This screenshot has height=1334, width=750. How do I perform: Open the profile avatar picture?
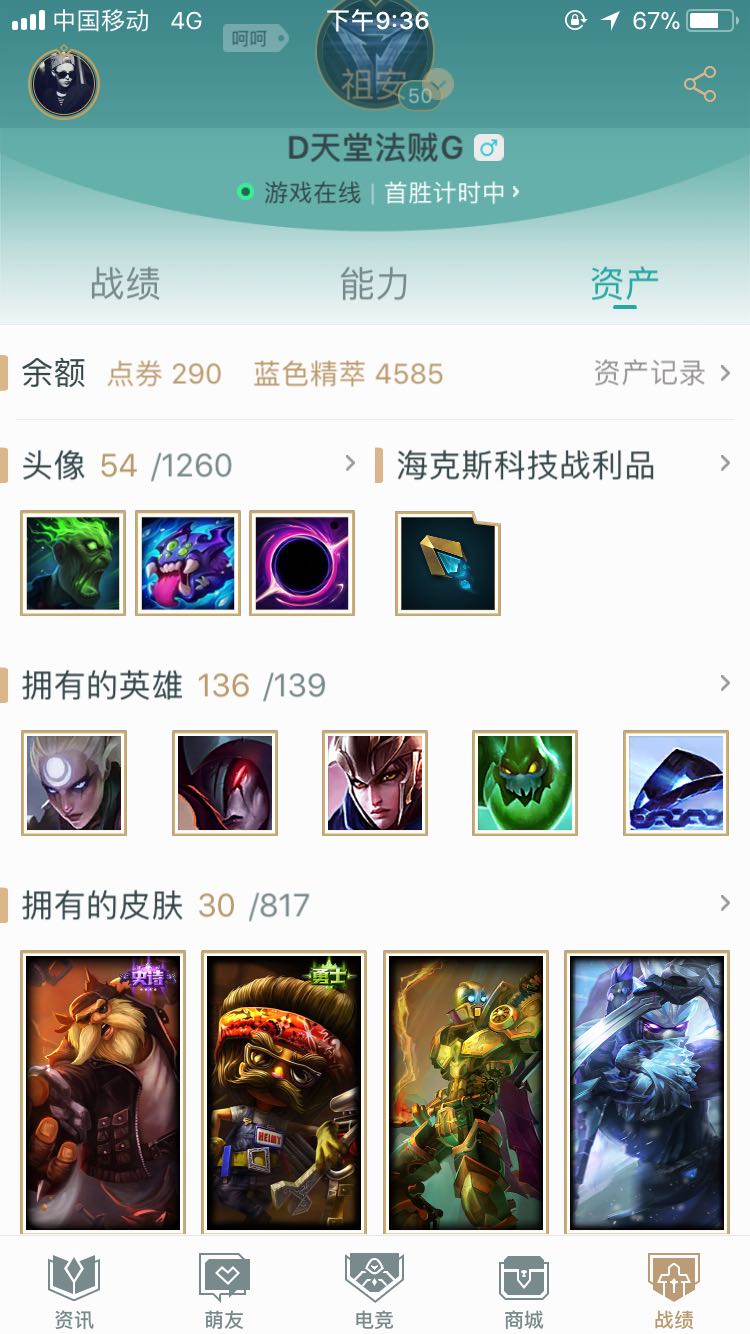(x=64, y=84)
